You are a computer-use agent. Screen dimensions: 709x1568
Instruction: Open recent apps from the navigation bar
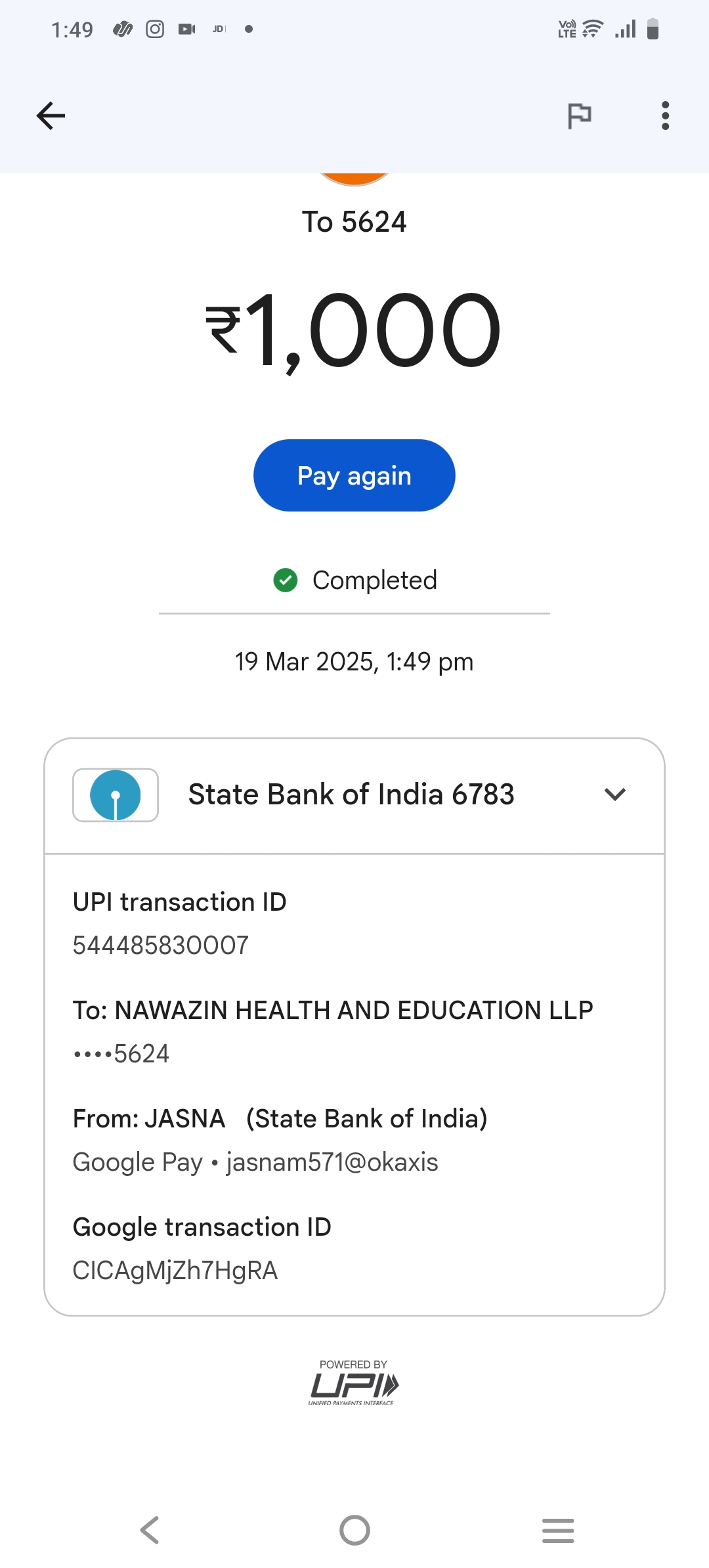coord(558,1530)
